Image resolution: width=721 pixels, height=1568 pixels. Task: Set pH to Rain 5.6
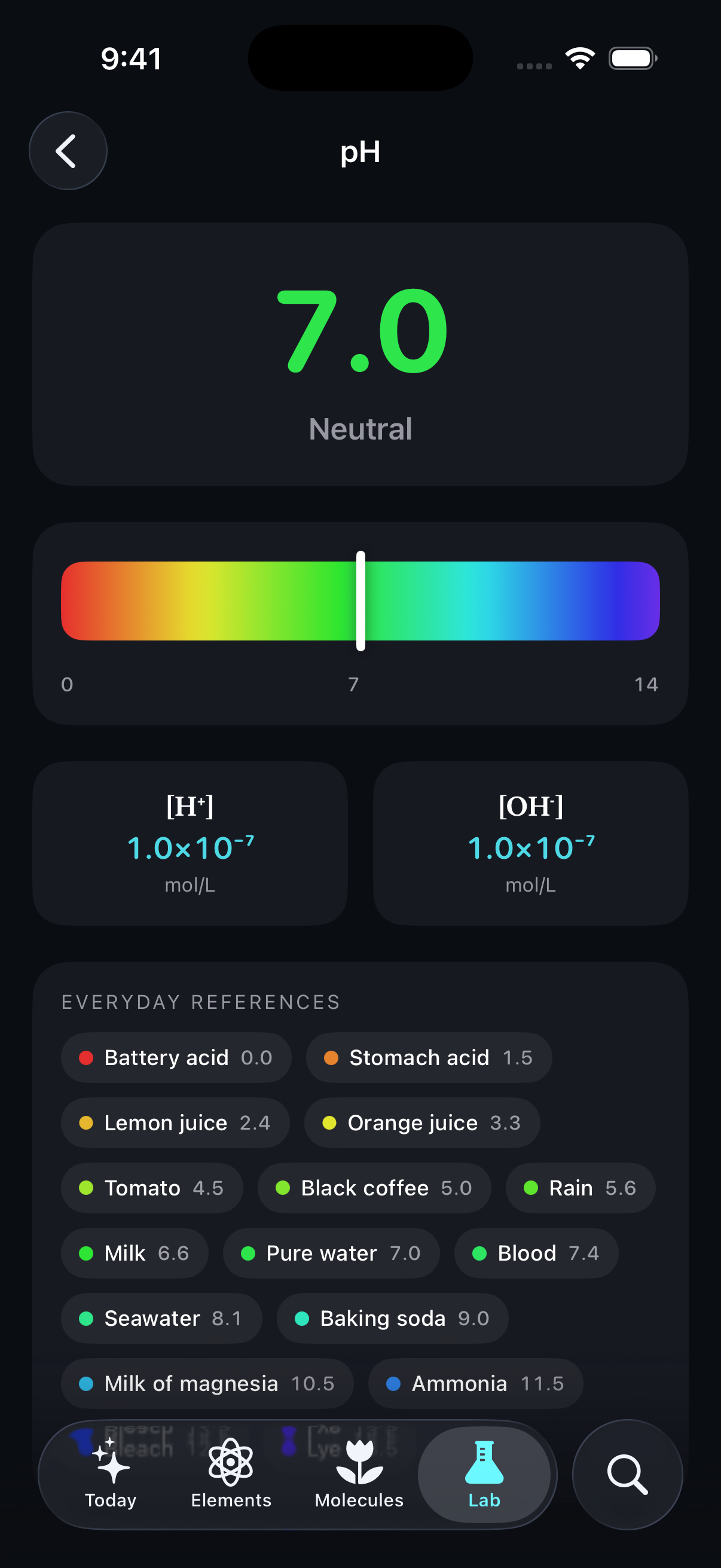581,1188
